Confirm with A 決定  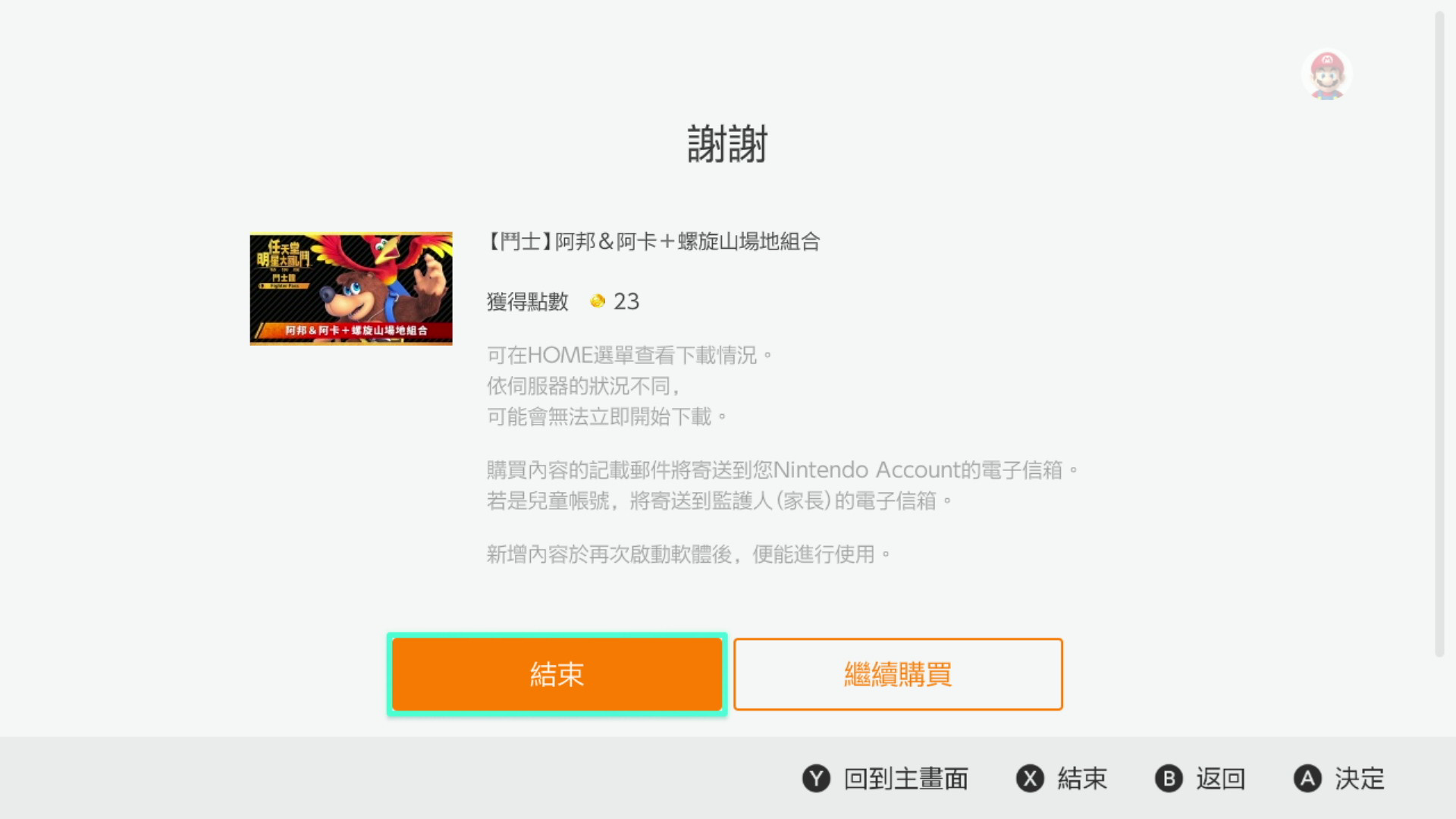point(1339,779)
